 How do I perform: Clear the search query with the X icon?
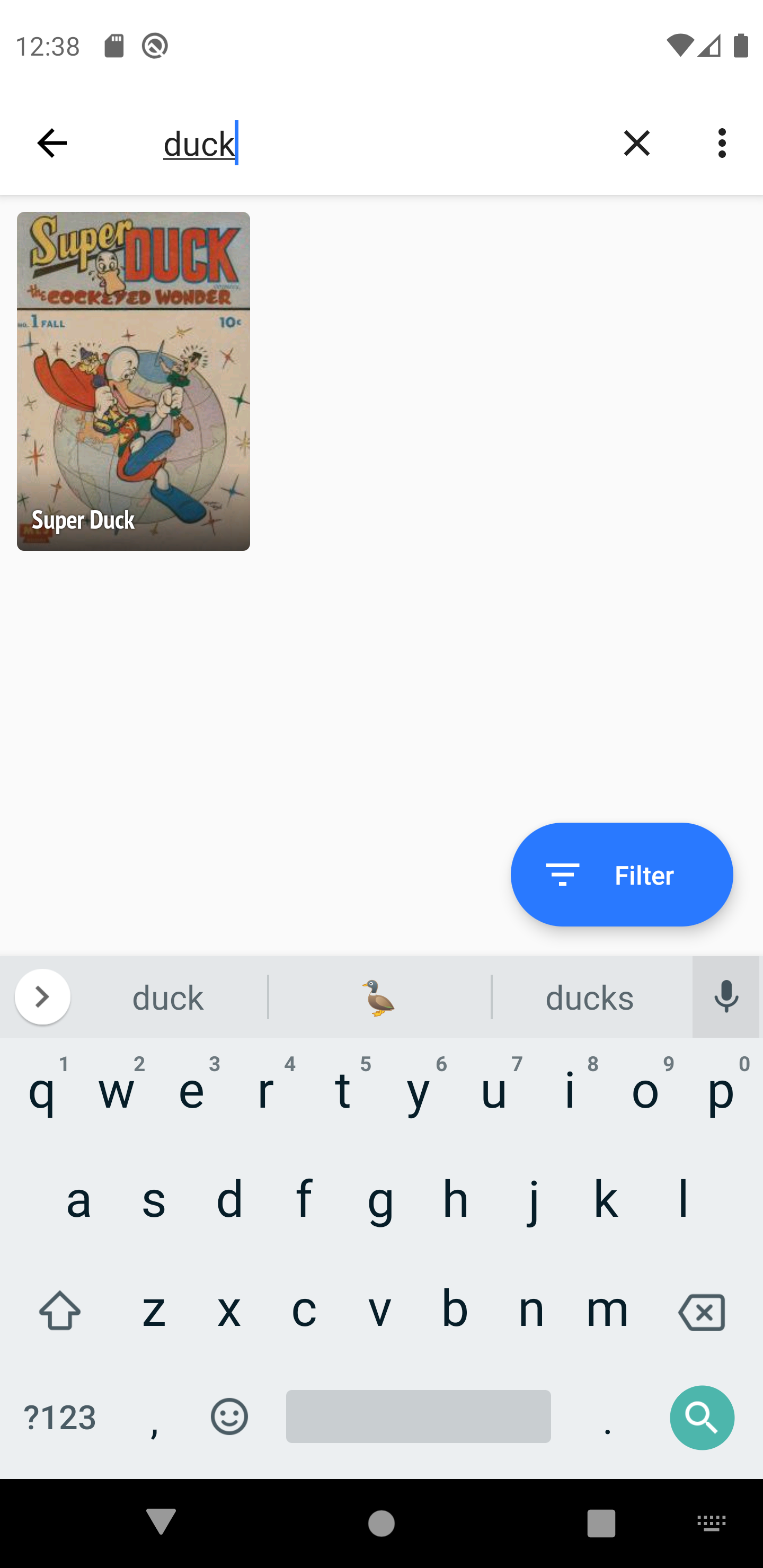click(636, 142)
